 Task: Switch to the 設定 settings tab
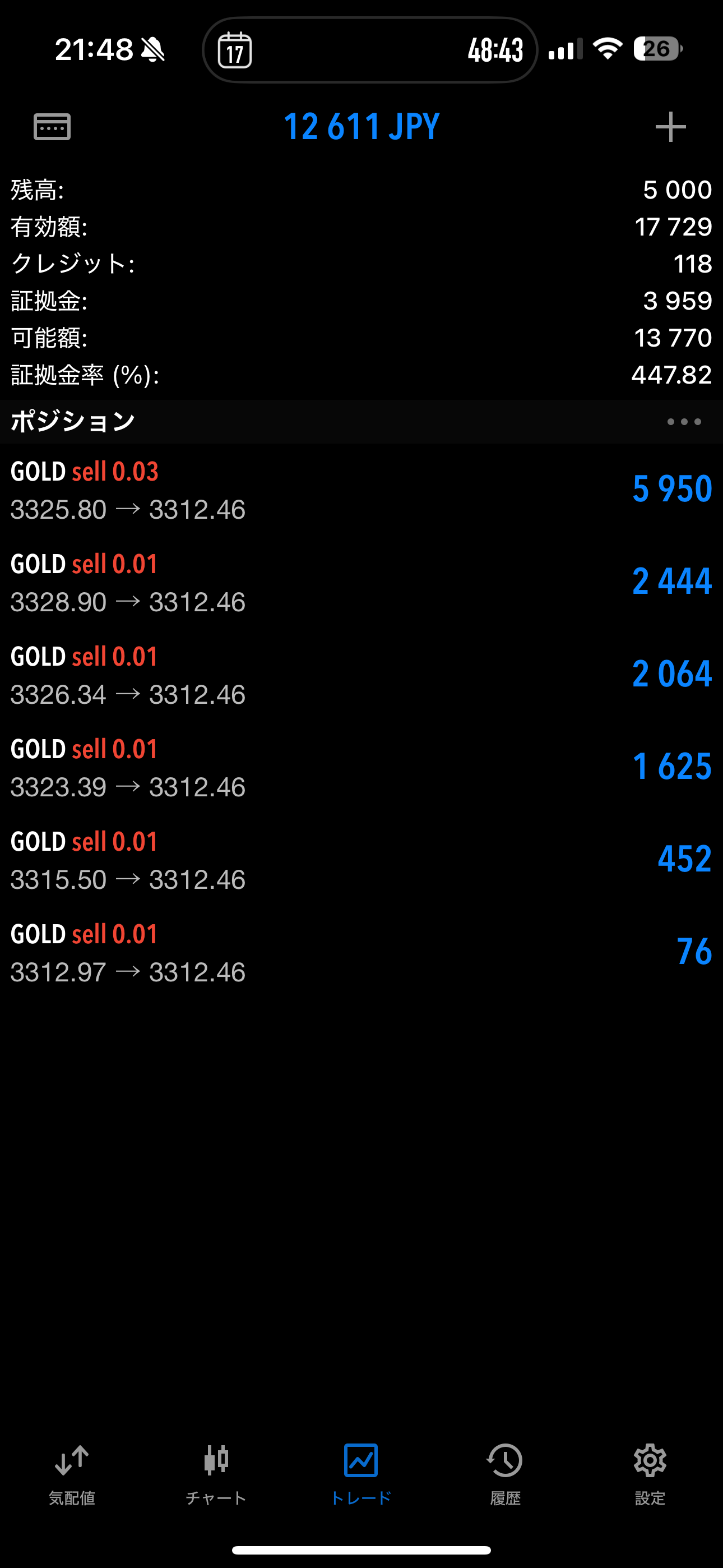650,1474
